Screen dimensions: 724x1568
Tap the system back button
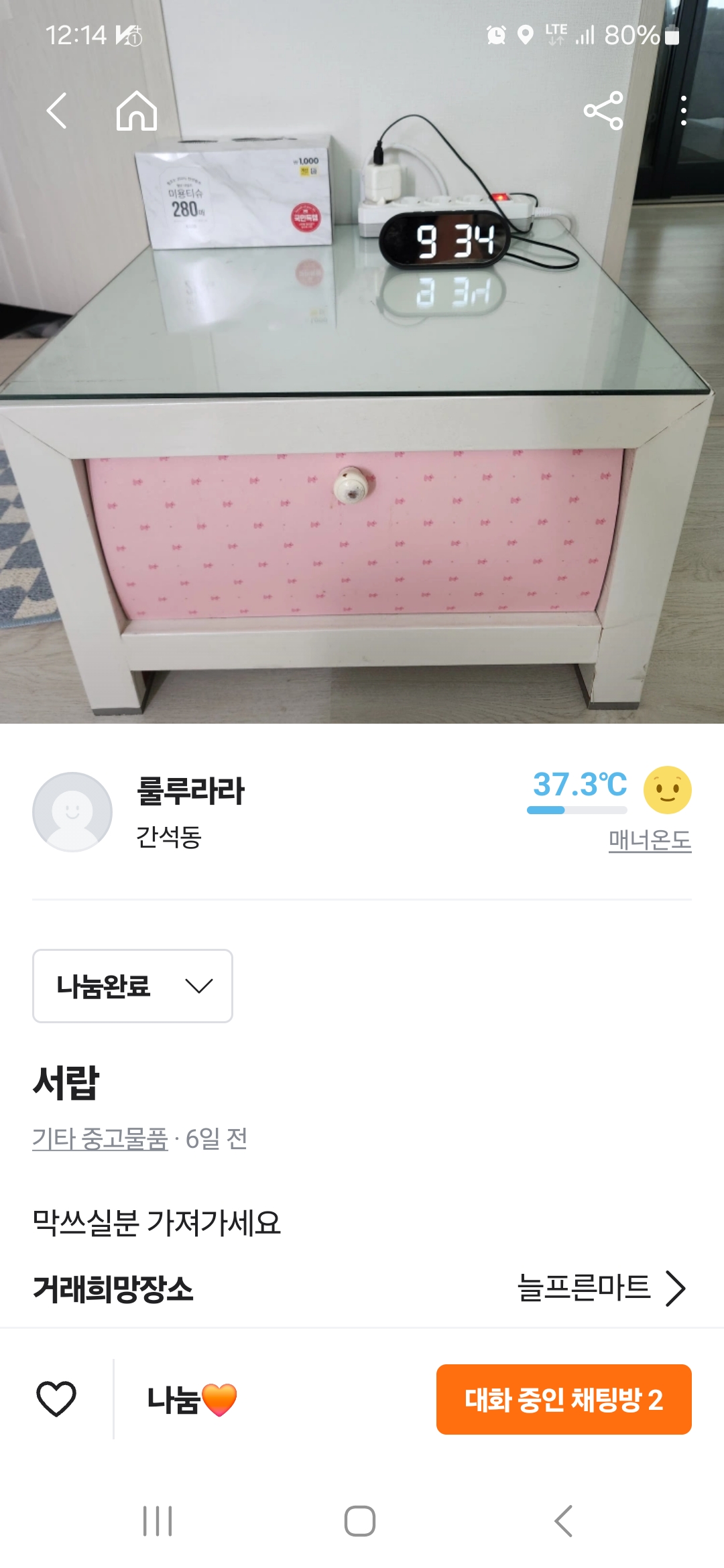click(564, 1521)
